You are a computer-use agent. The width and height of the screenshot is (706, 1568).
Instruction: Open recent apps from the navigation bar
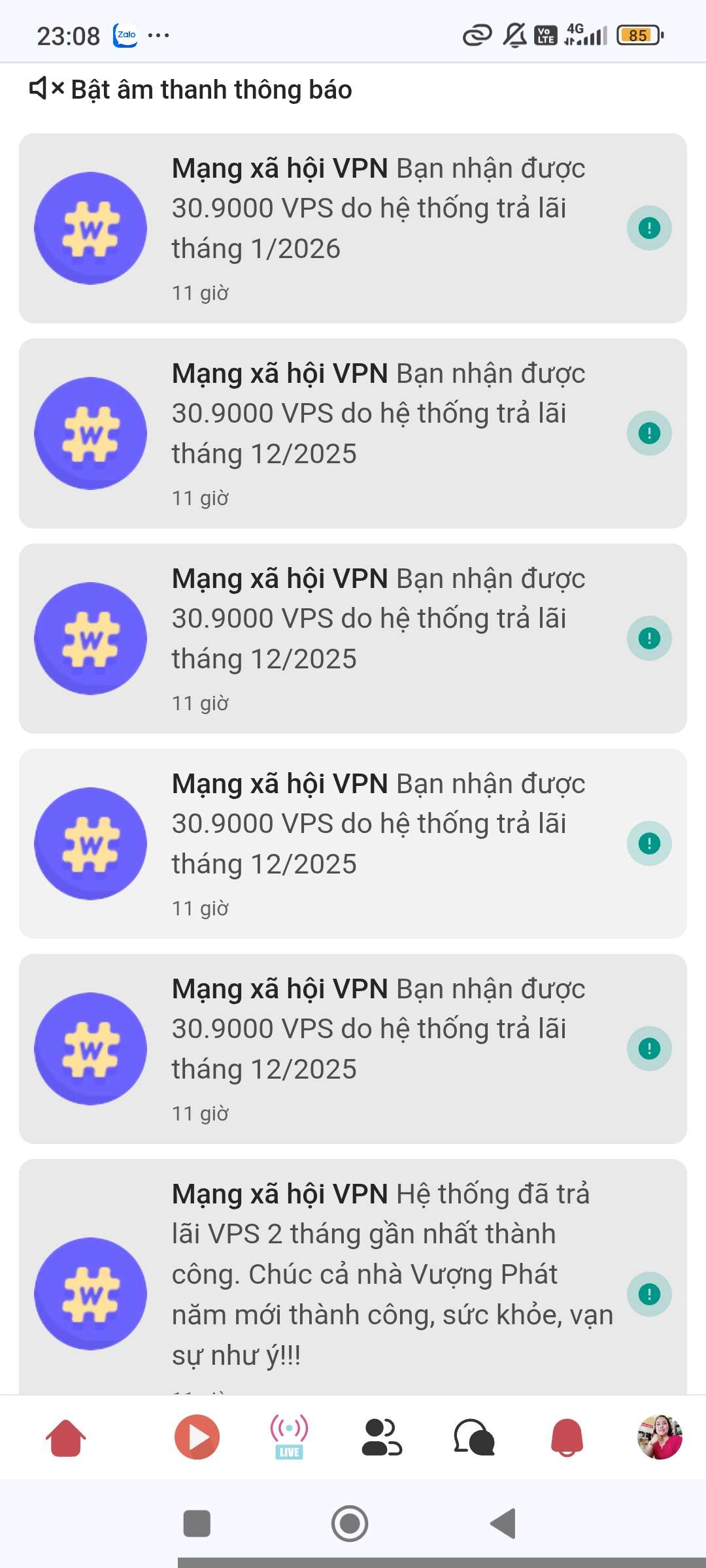tap(197, 1524)
